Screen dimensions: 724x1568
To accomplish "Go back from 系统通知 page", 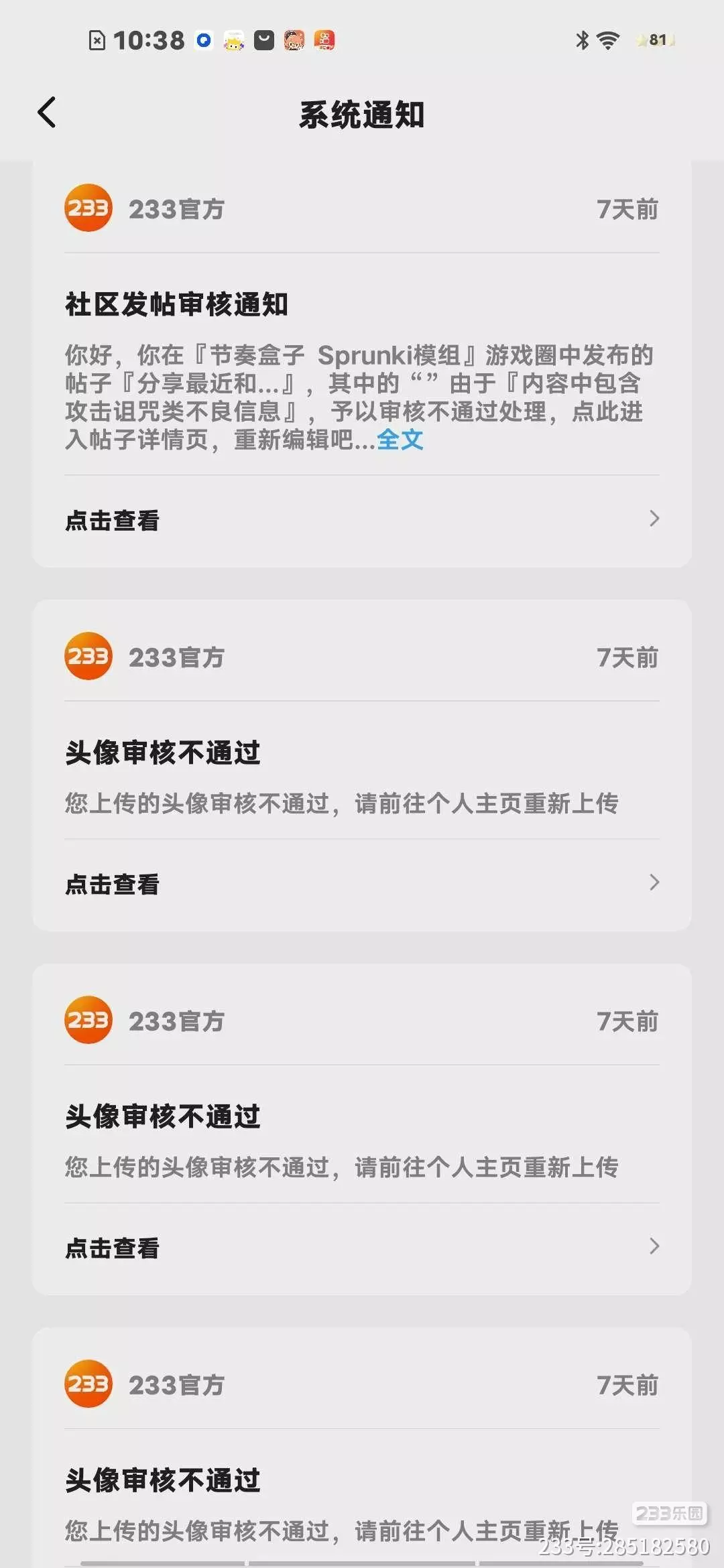I will [47, 113].
